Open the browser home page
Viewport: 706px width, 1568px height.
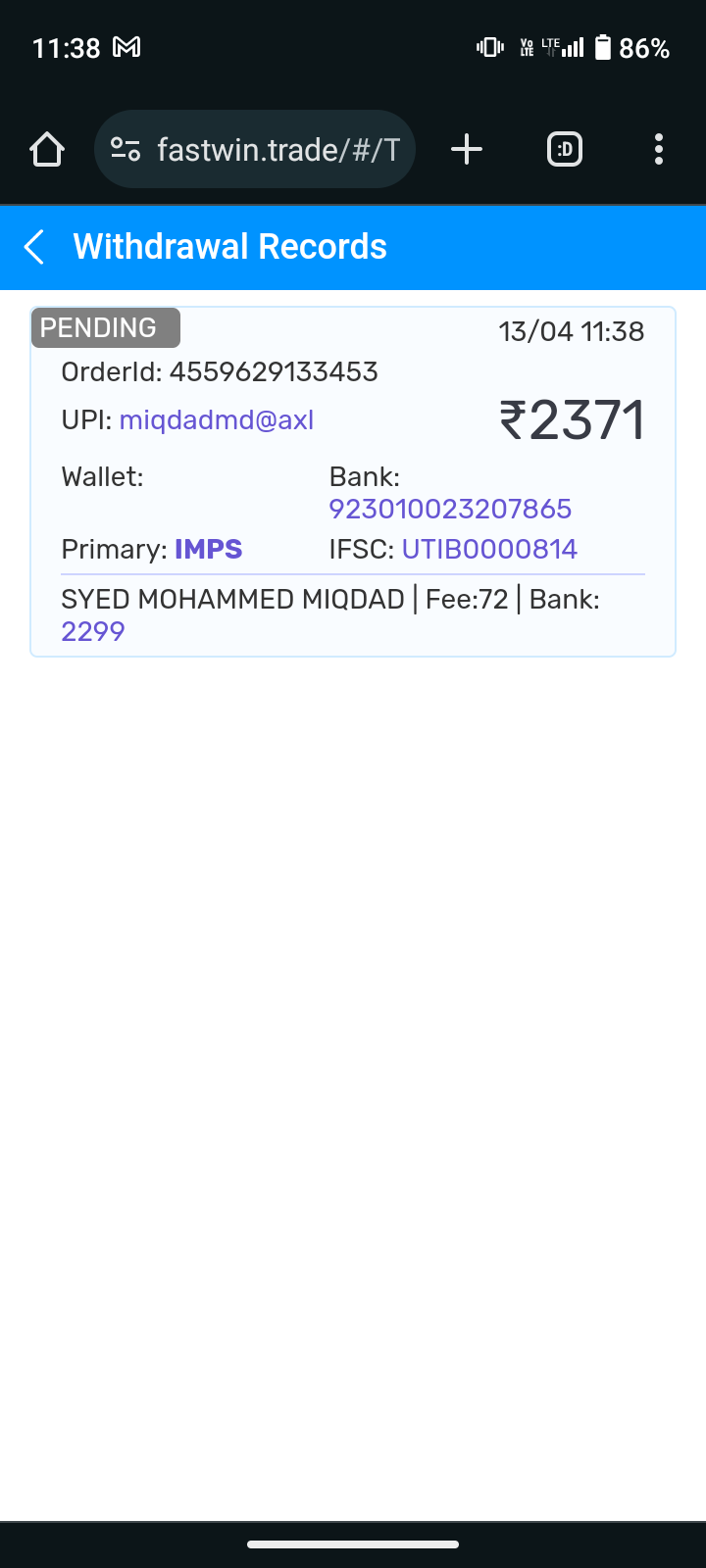pos(47,150)
